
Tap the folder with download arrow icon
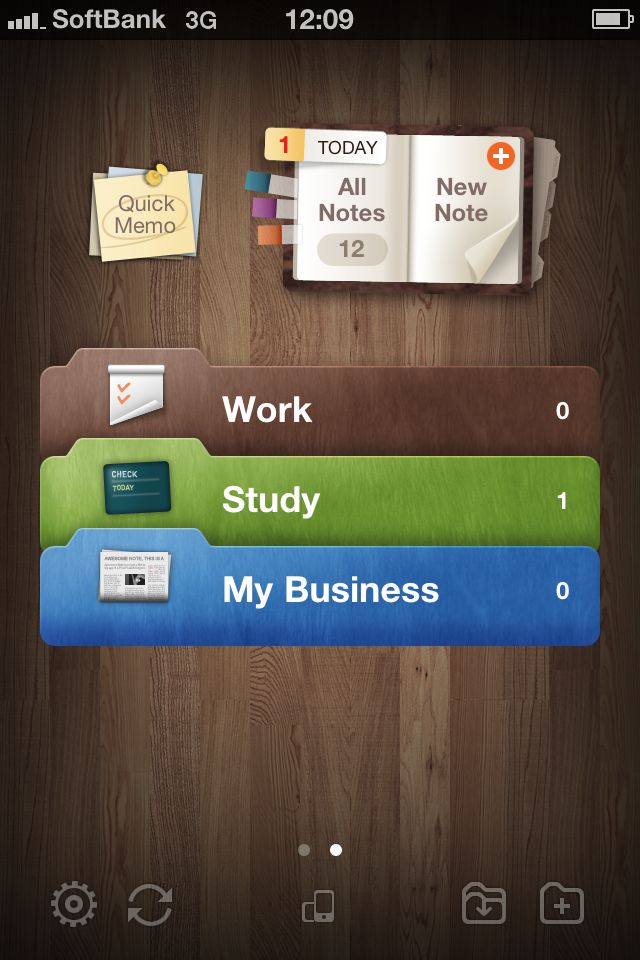pyautogui.click(x=484, y=905)
